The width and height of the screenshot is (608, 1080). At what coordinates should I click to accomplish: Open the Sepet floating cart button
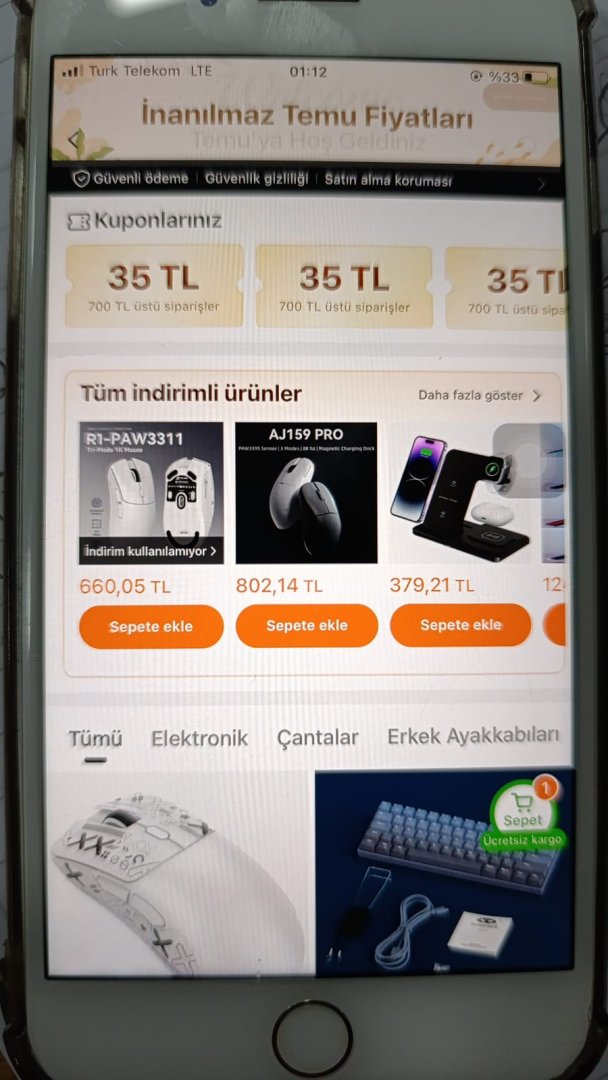coord(523,812)
